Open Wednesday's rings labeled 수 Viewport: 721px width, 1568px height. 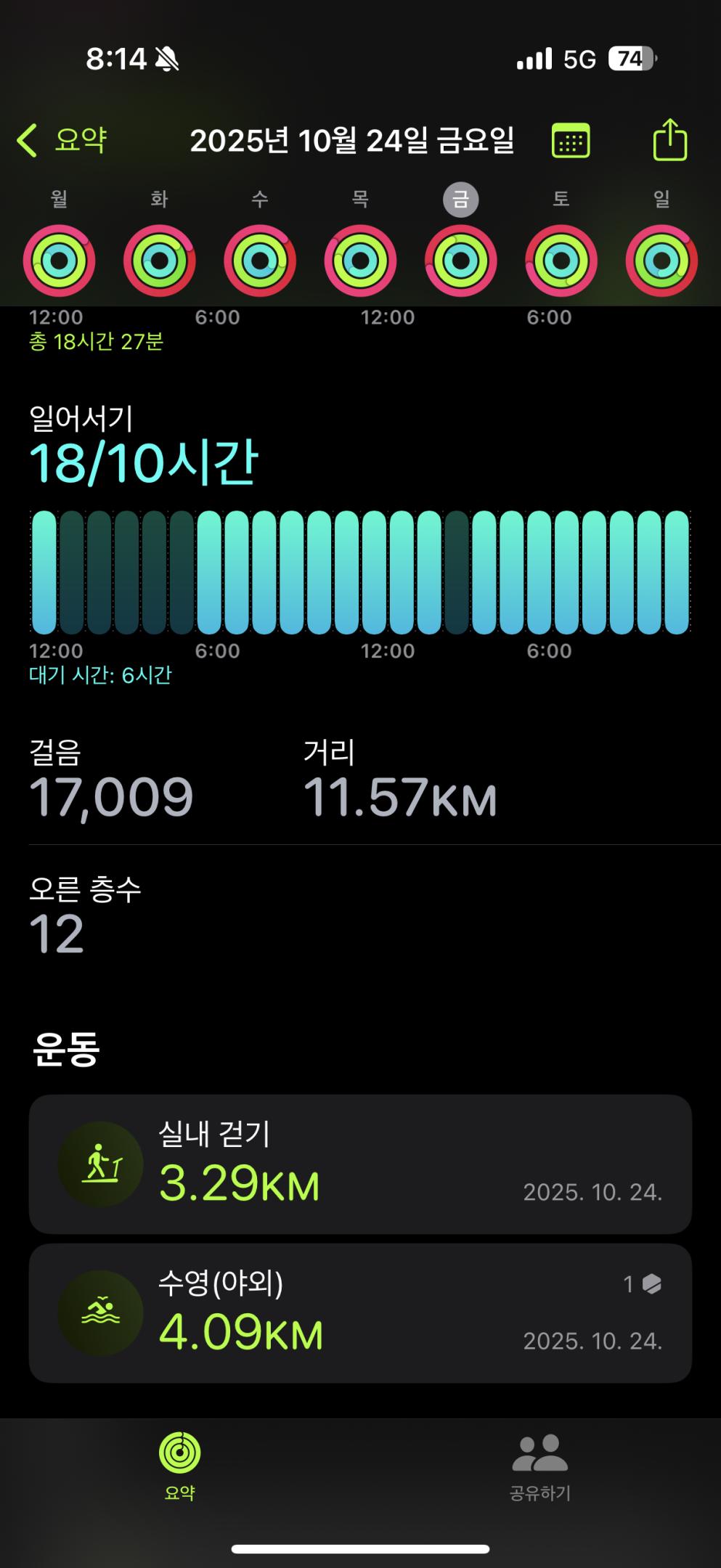click(258, 260)
